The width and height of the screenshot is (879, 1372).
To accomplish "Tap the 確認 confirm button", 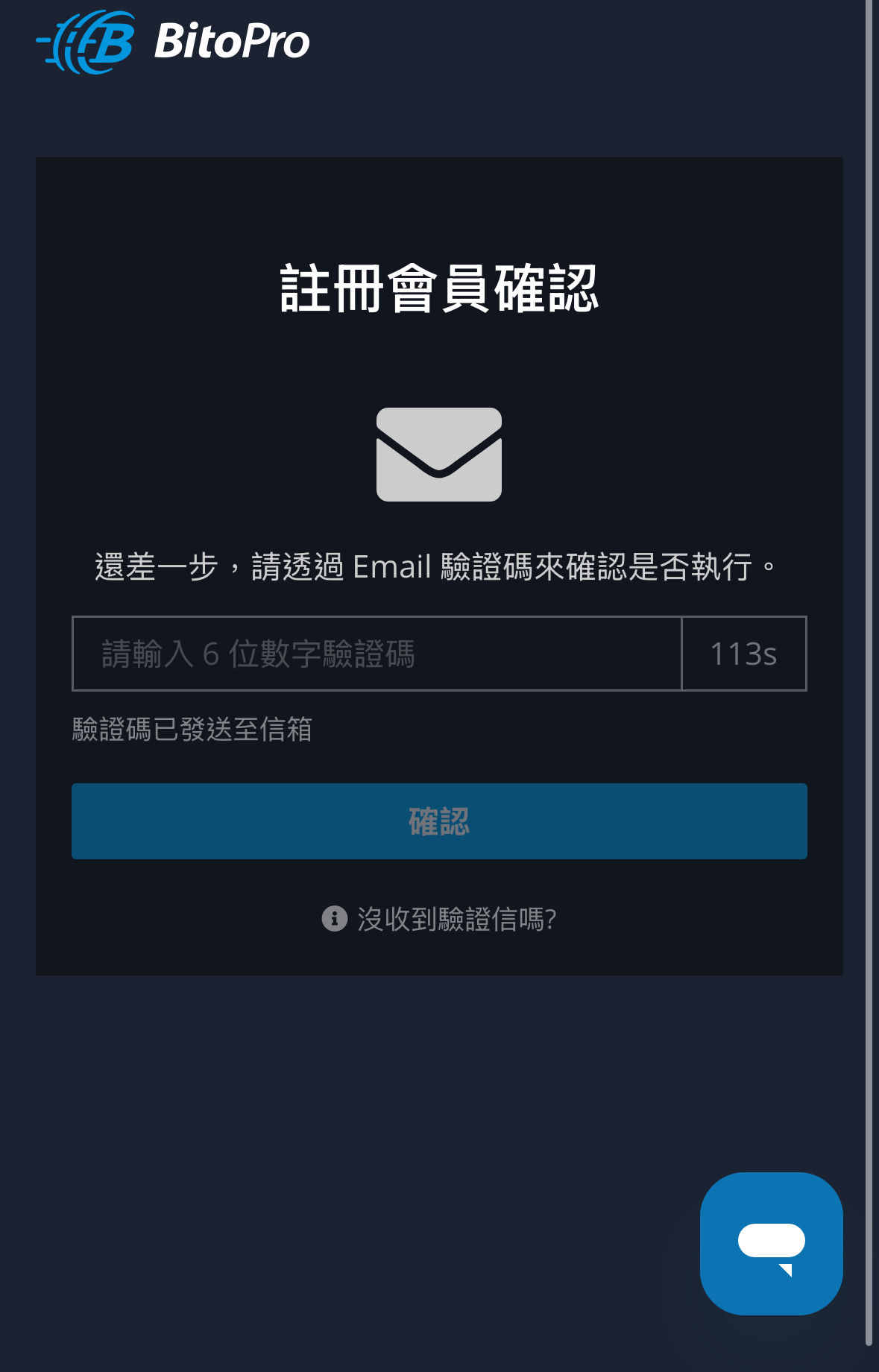I will [439, 821].
